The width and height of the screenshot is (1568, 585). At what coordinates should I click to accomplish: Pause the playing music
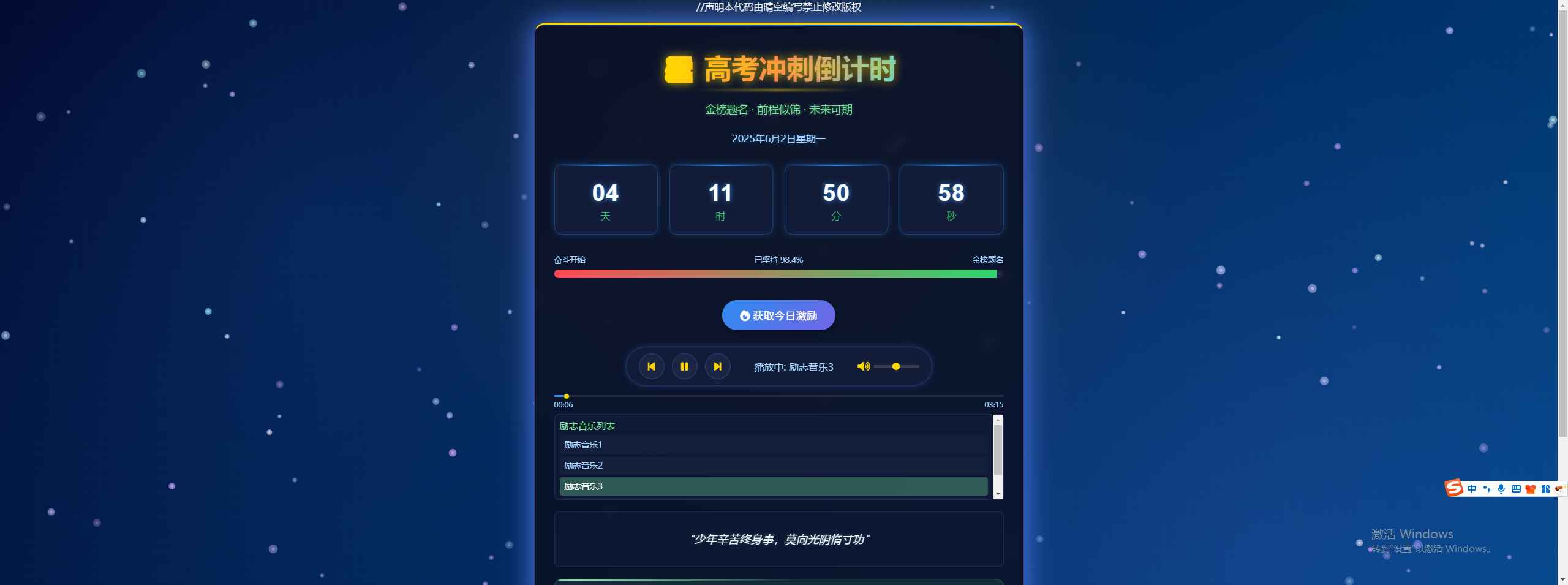pos(684,366)
